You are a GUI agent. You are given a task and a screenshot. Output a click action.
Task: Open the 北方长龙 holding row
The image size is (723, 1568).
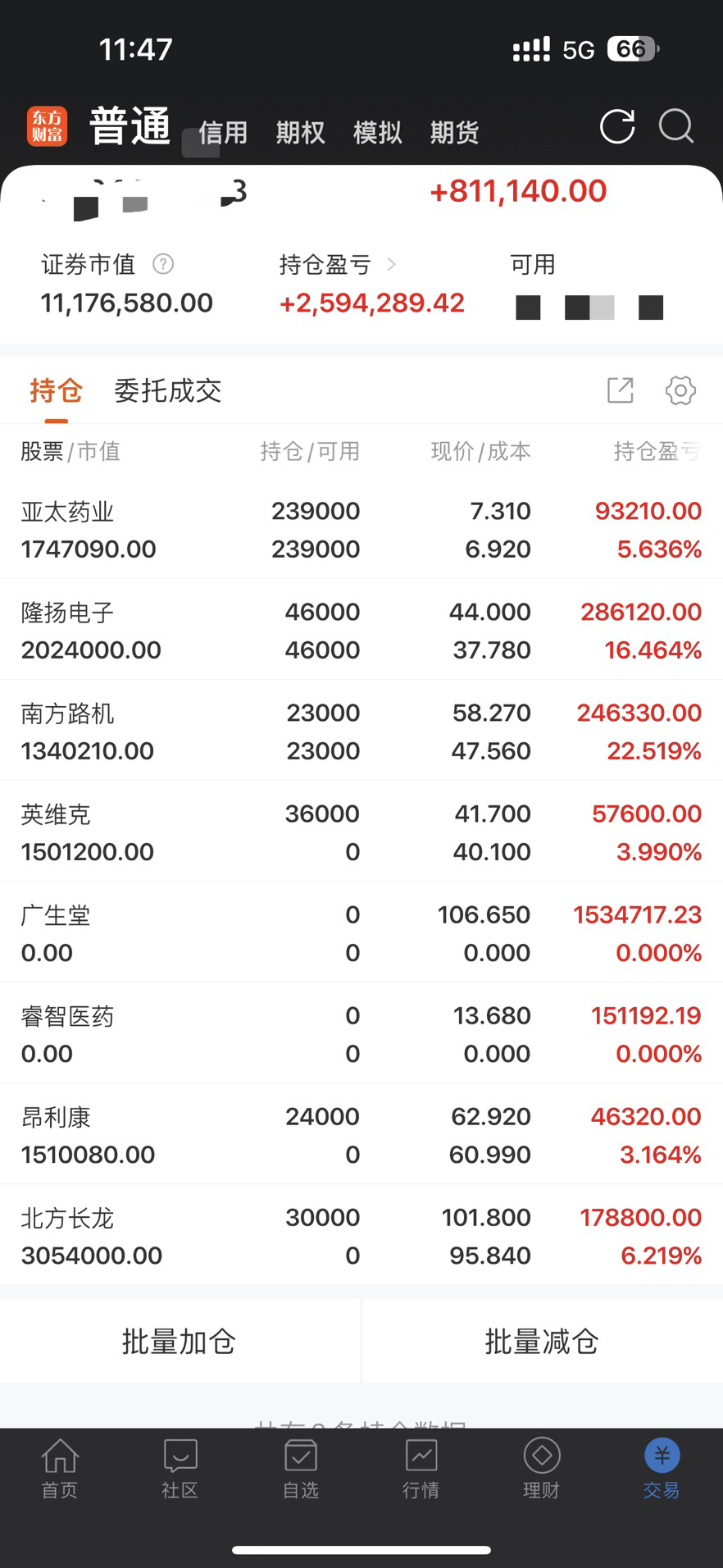pos(361,1236)
